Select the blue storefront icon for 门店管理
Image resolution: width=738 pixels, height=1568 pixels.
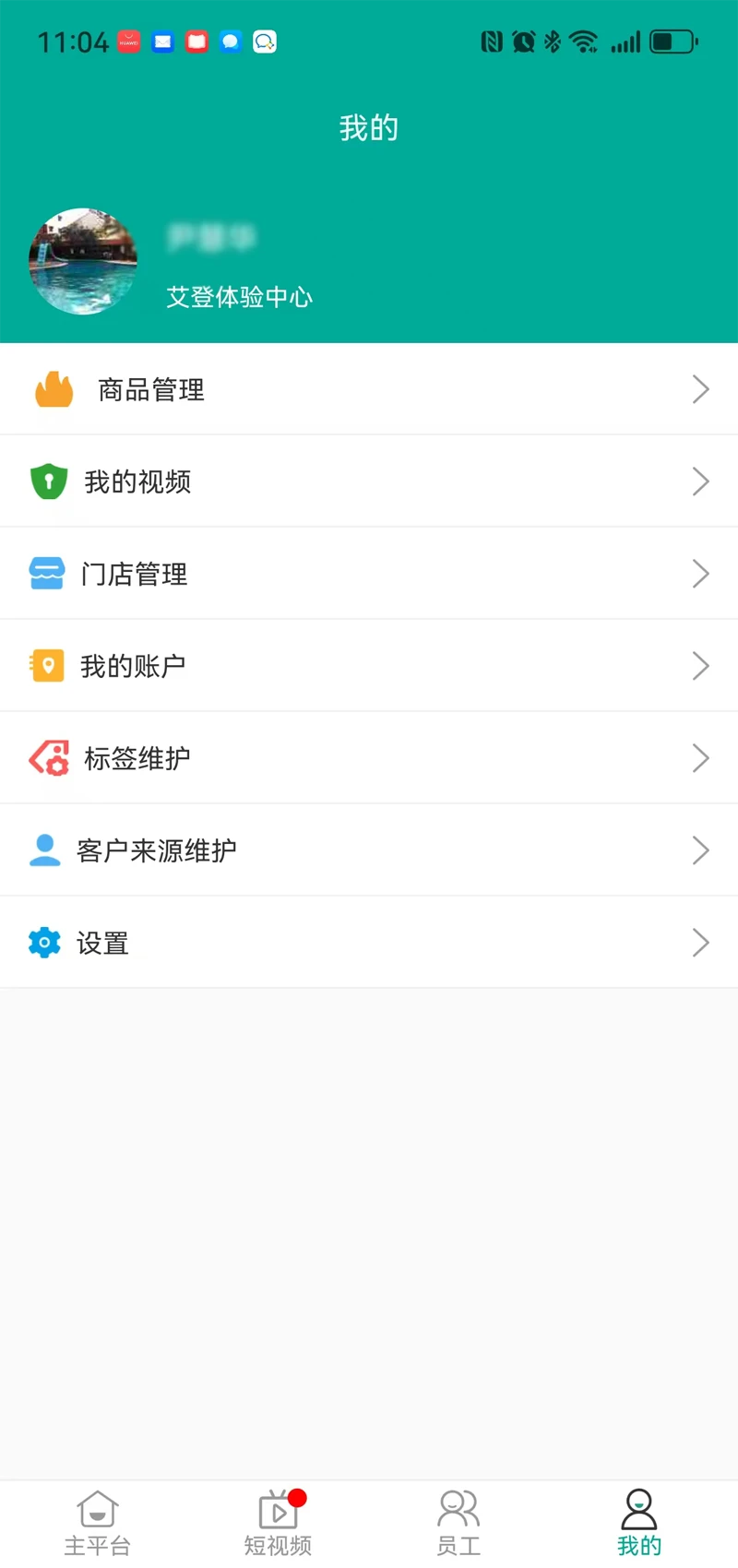click(x=47, y=573)
